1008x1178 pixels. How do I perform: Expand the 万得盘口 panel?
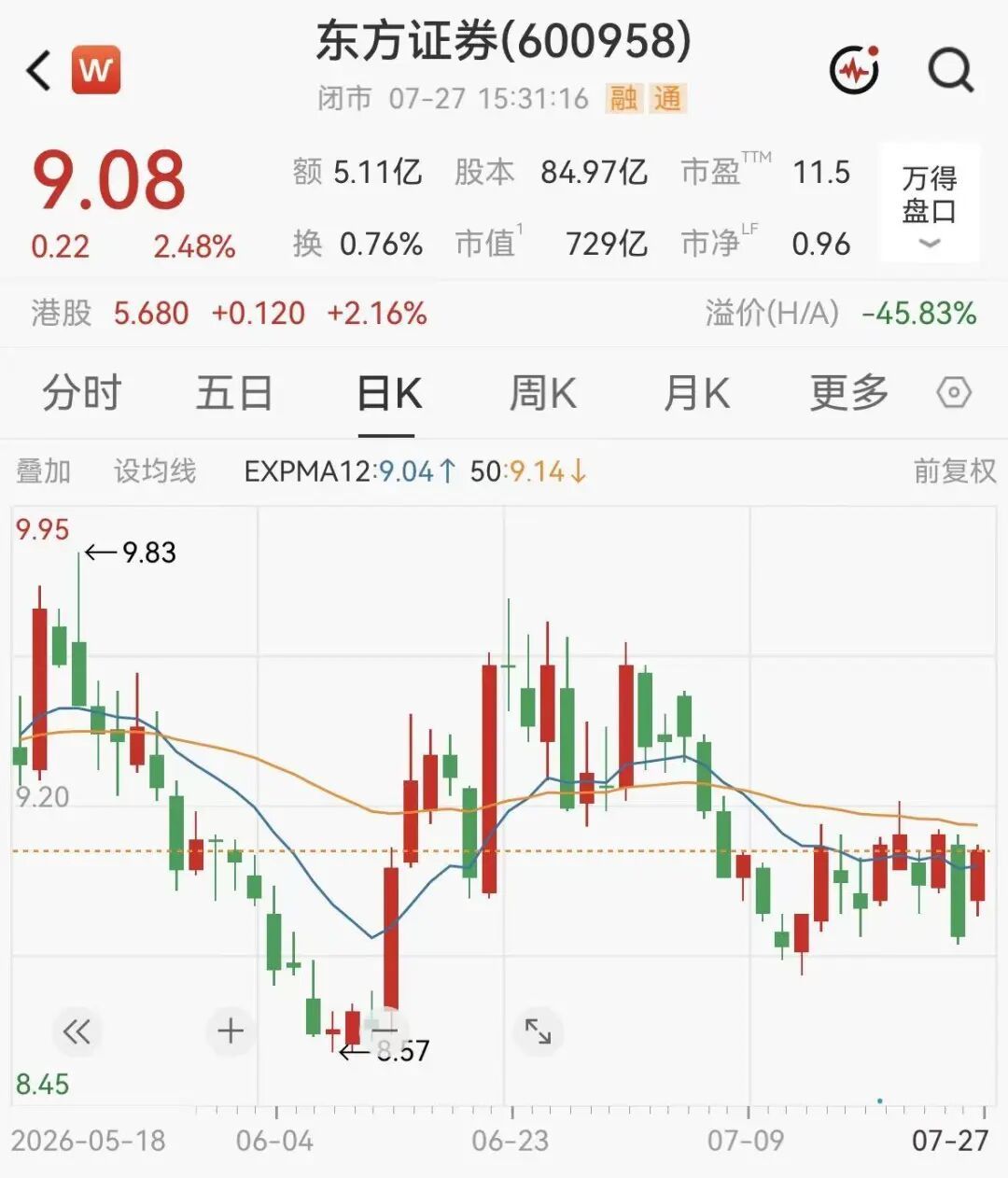point(930,204)
